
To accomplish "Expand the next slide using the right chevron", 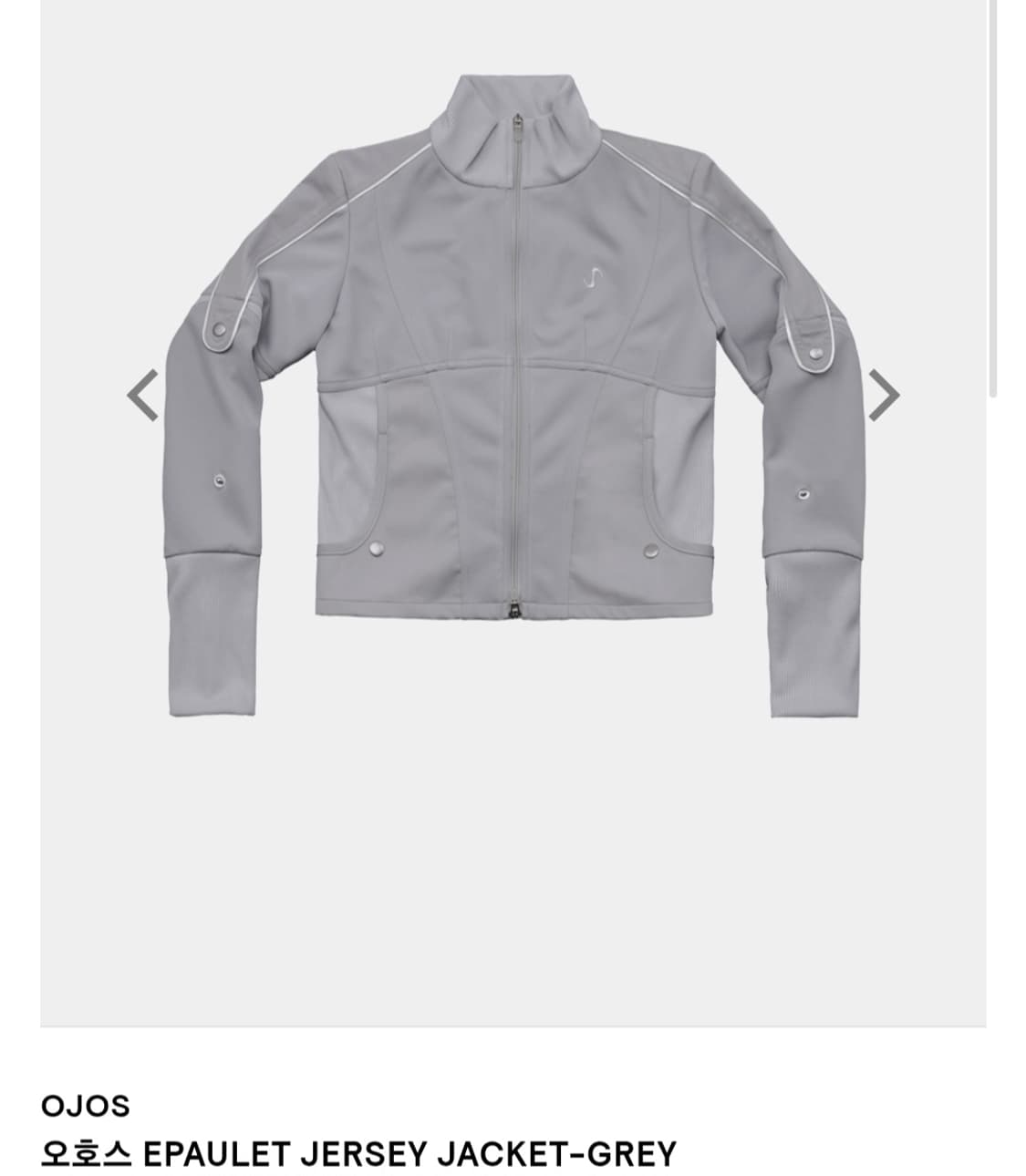I will click(x=883, y=394).
